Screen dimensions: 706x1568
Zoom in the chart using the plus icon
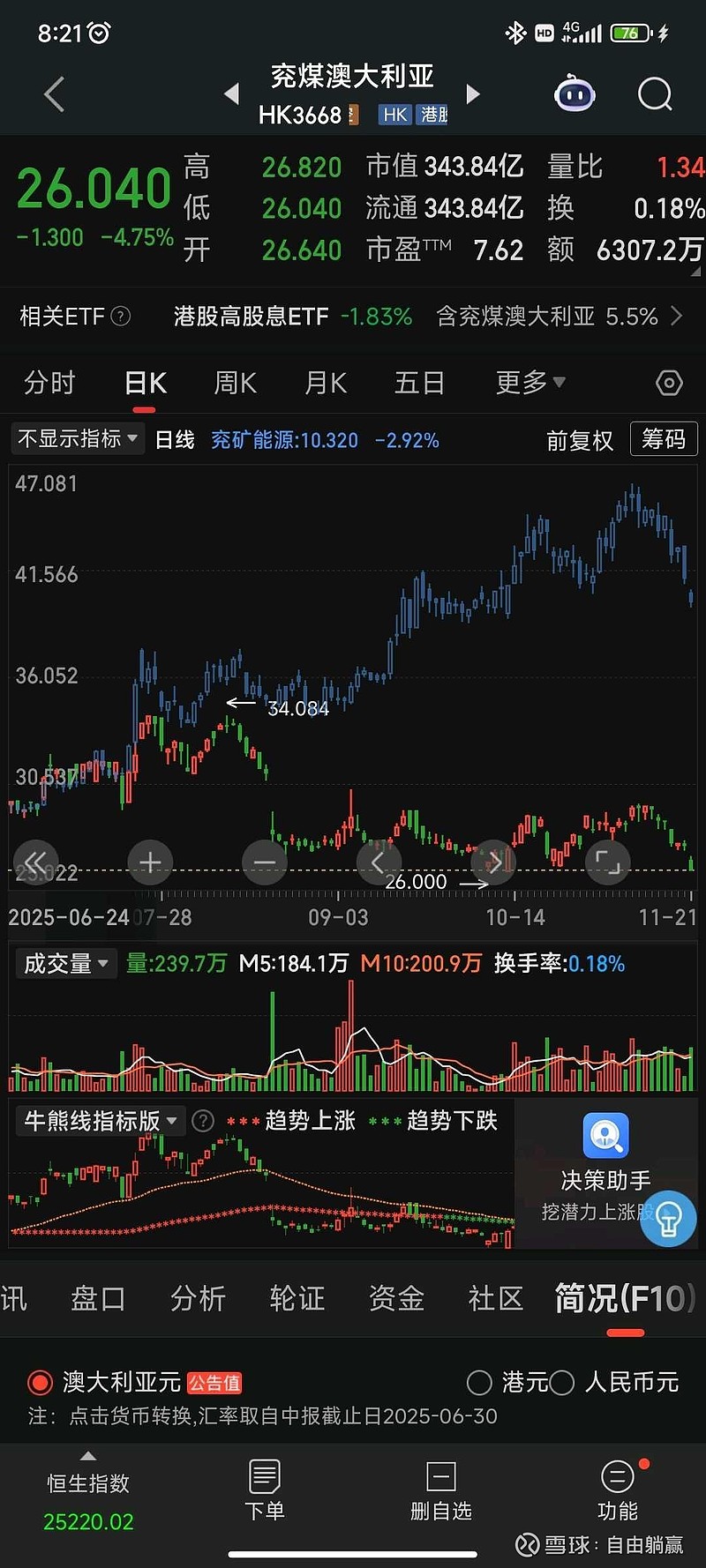(x=150, y=862)
